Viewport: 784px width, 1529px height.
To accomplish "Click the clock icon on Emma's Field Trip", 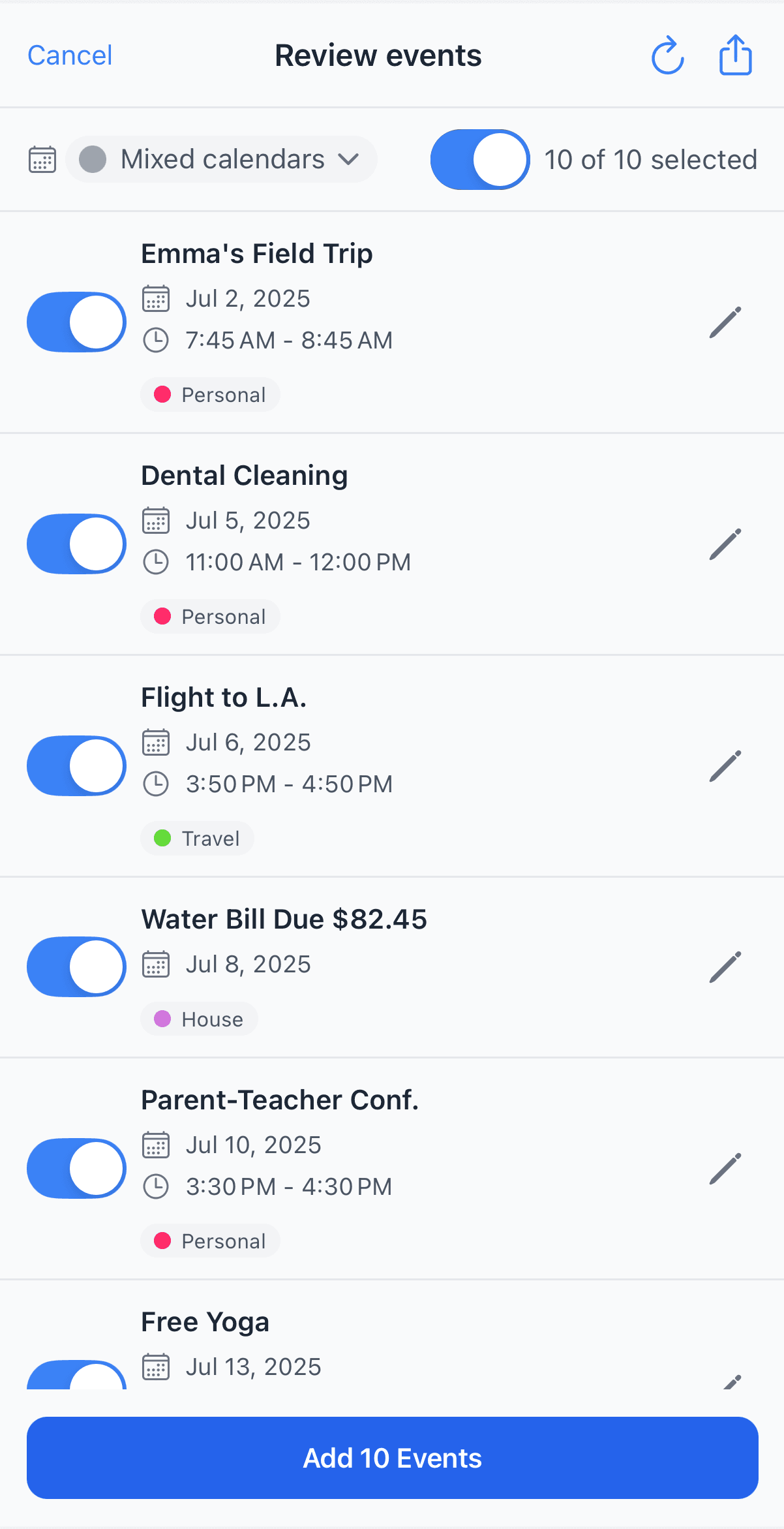I will (x=156, y=340).
